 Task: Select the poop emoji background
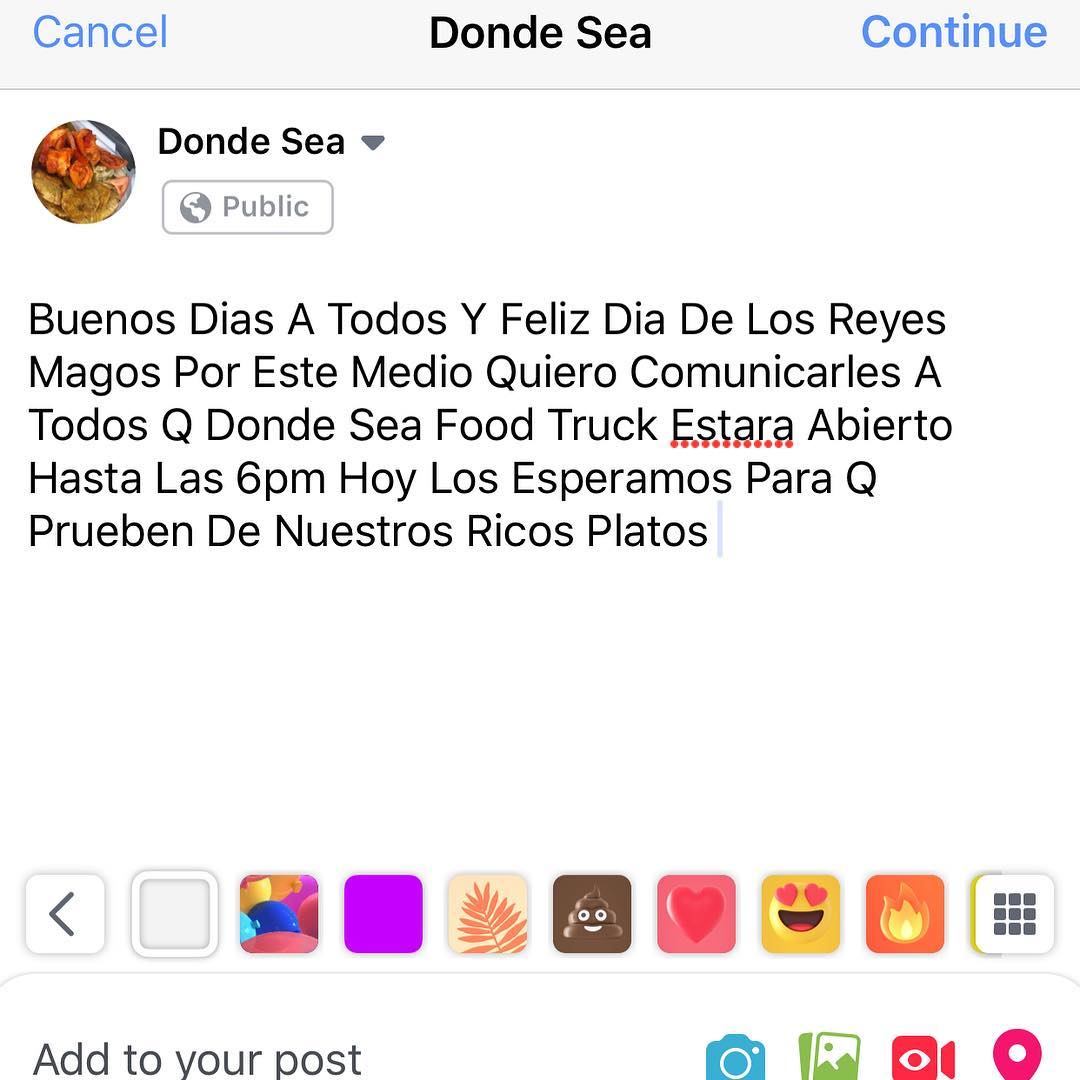pos(592,913)
